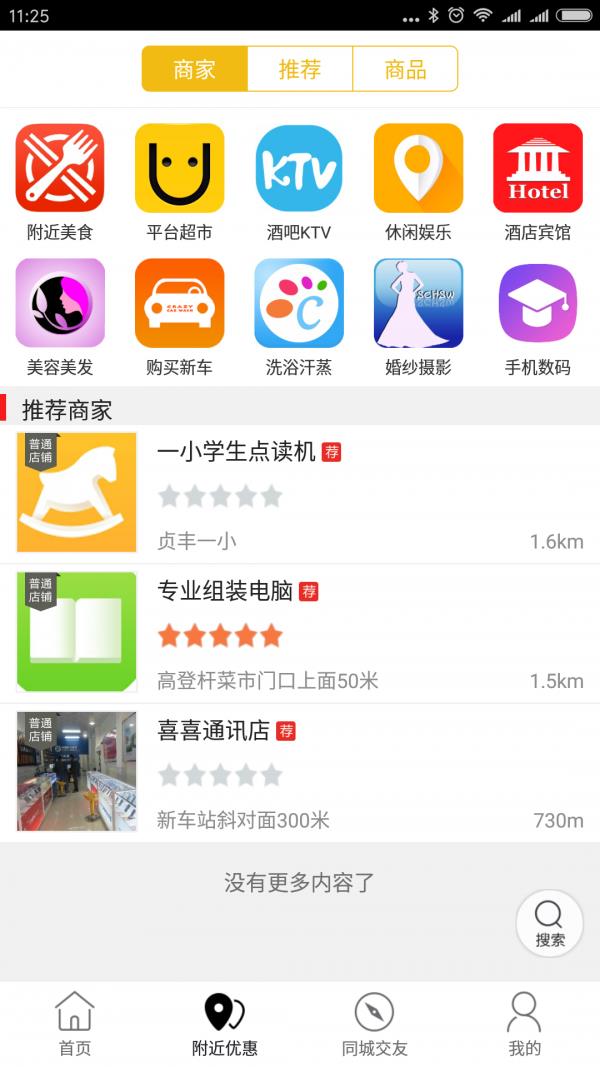Open the 平台超市 category
The image size is (600, 1067).
(179, 180)
